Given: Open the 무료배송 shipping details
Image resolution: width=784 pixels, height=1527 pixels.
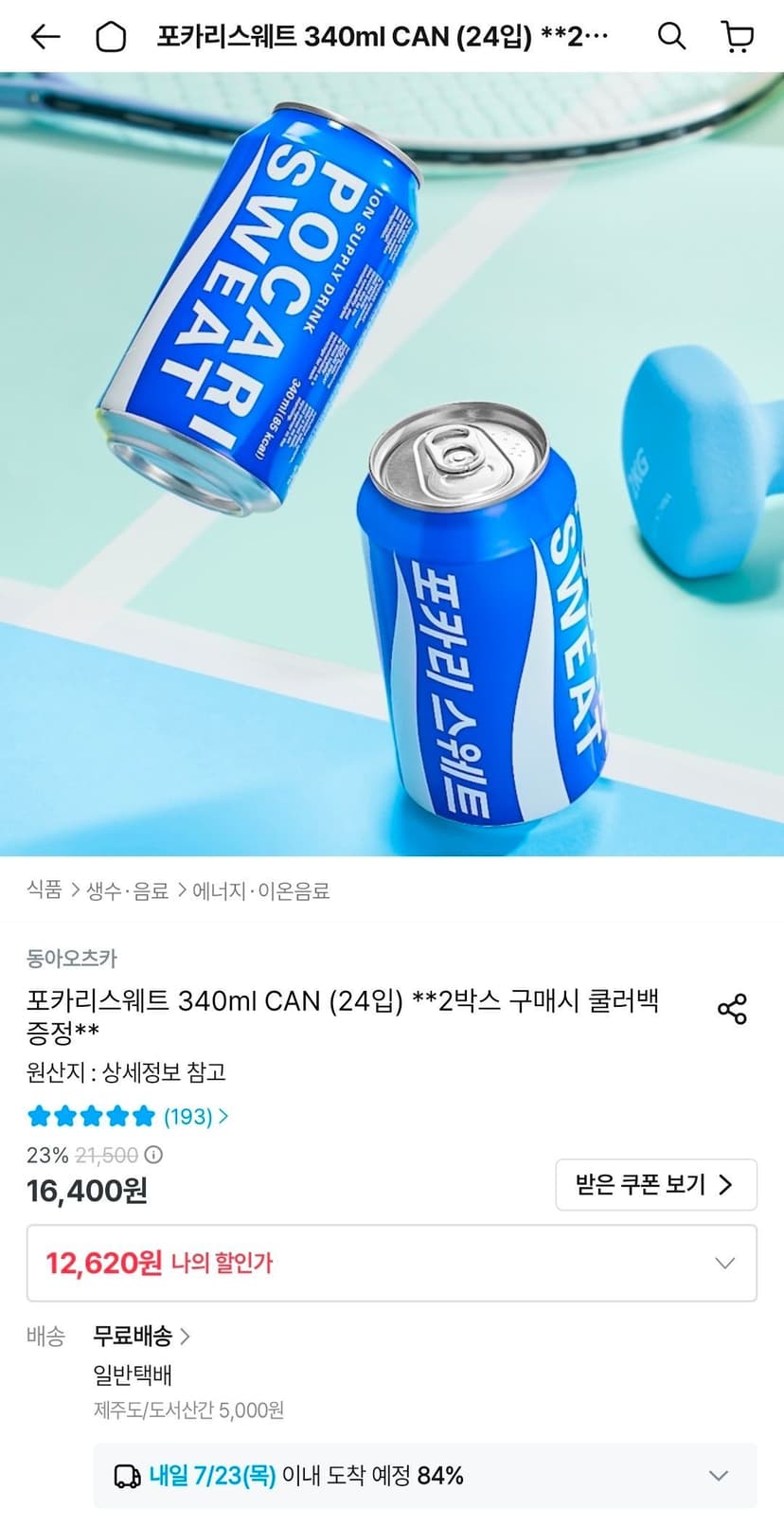Looking at the screenshot, I should 141,1336.
